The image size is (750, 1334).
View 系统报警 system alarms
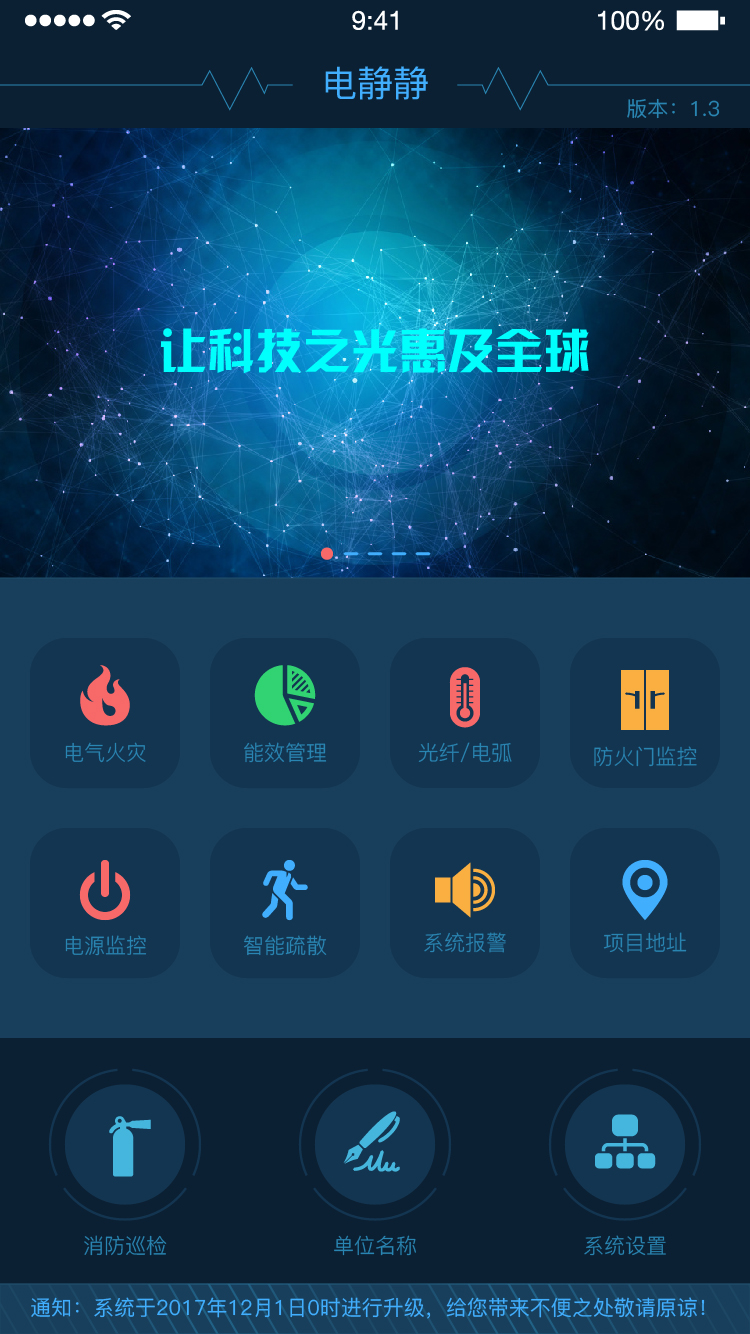(x=465, y=903)
